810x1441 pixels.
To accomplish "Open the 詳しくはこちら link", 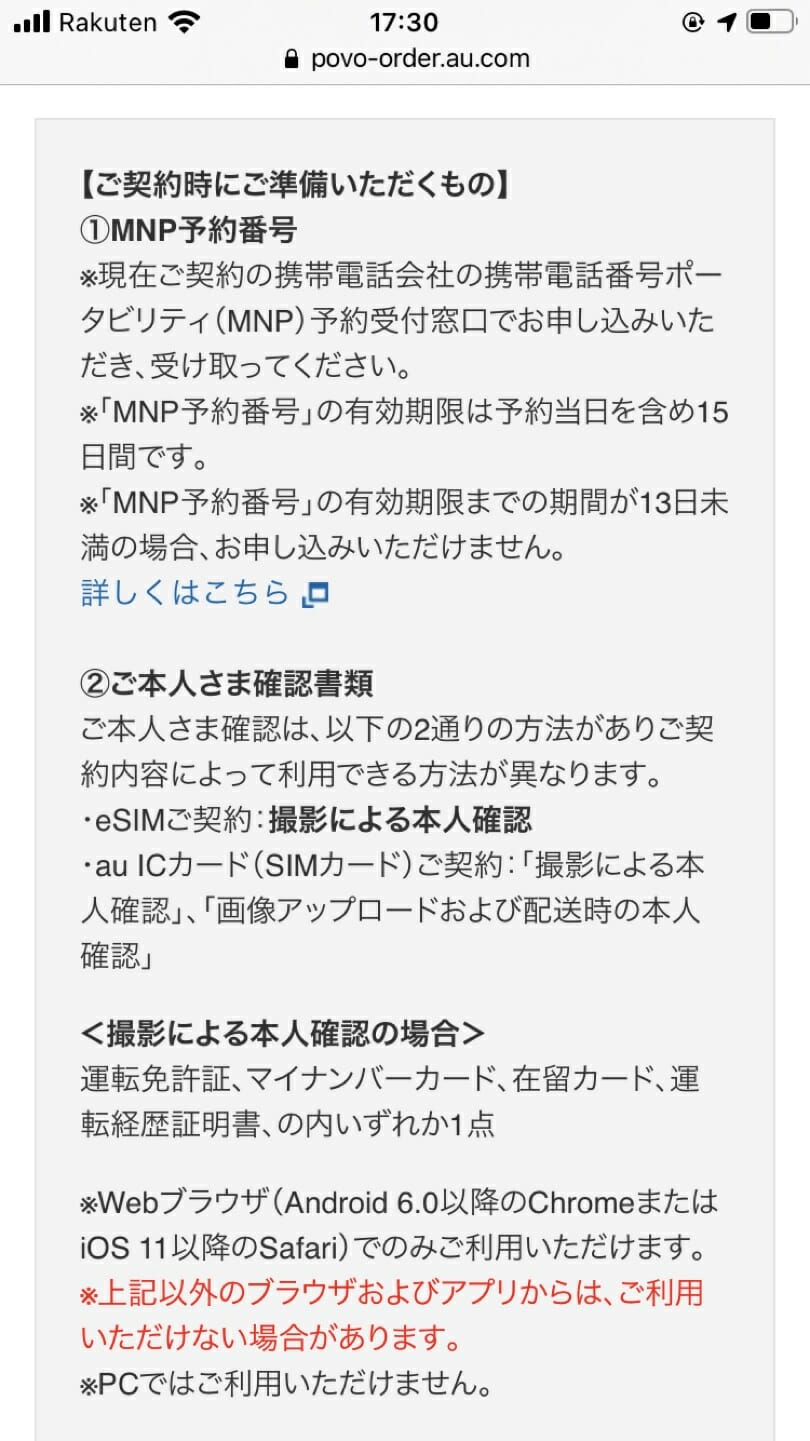I will tap(204, 593).
